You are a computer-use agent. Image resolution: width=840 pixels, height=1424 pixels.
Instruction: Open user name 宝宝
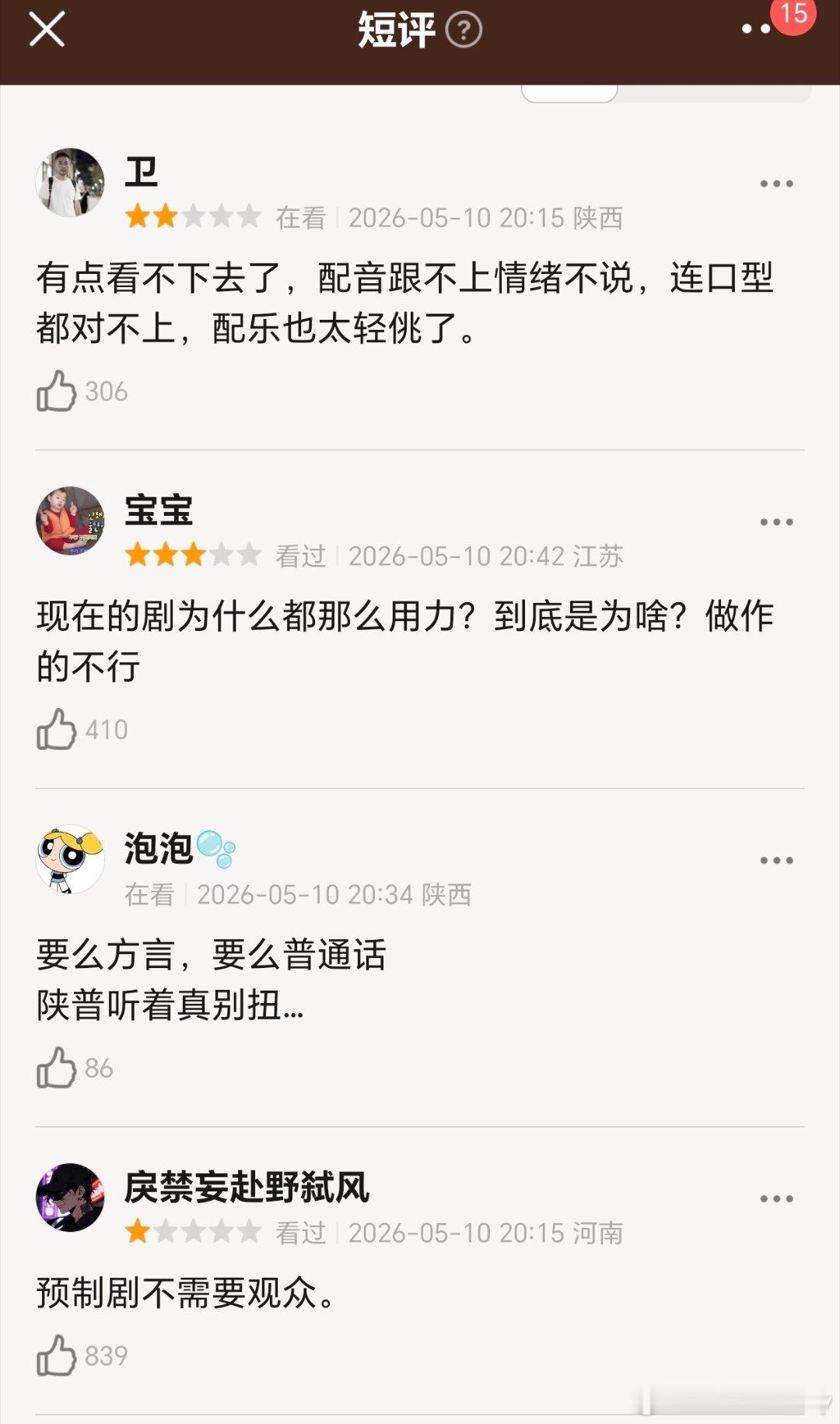click(159, 510)
